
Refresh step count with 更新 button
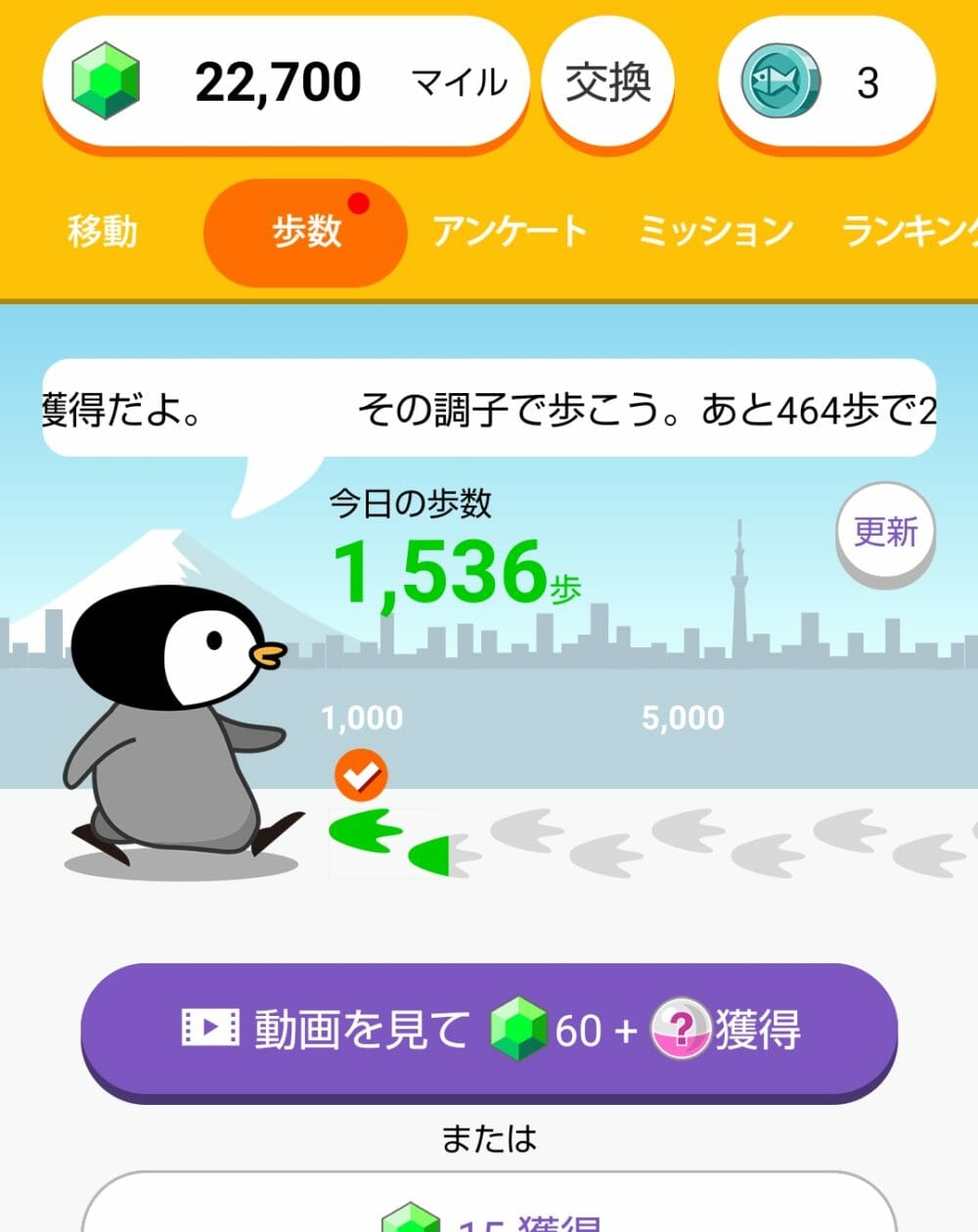tap(885, 533)
